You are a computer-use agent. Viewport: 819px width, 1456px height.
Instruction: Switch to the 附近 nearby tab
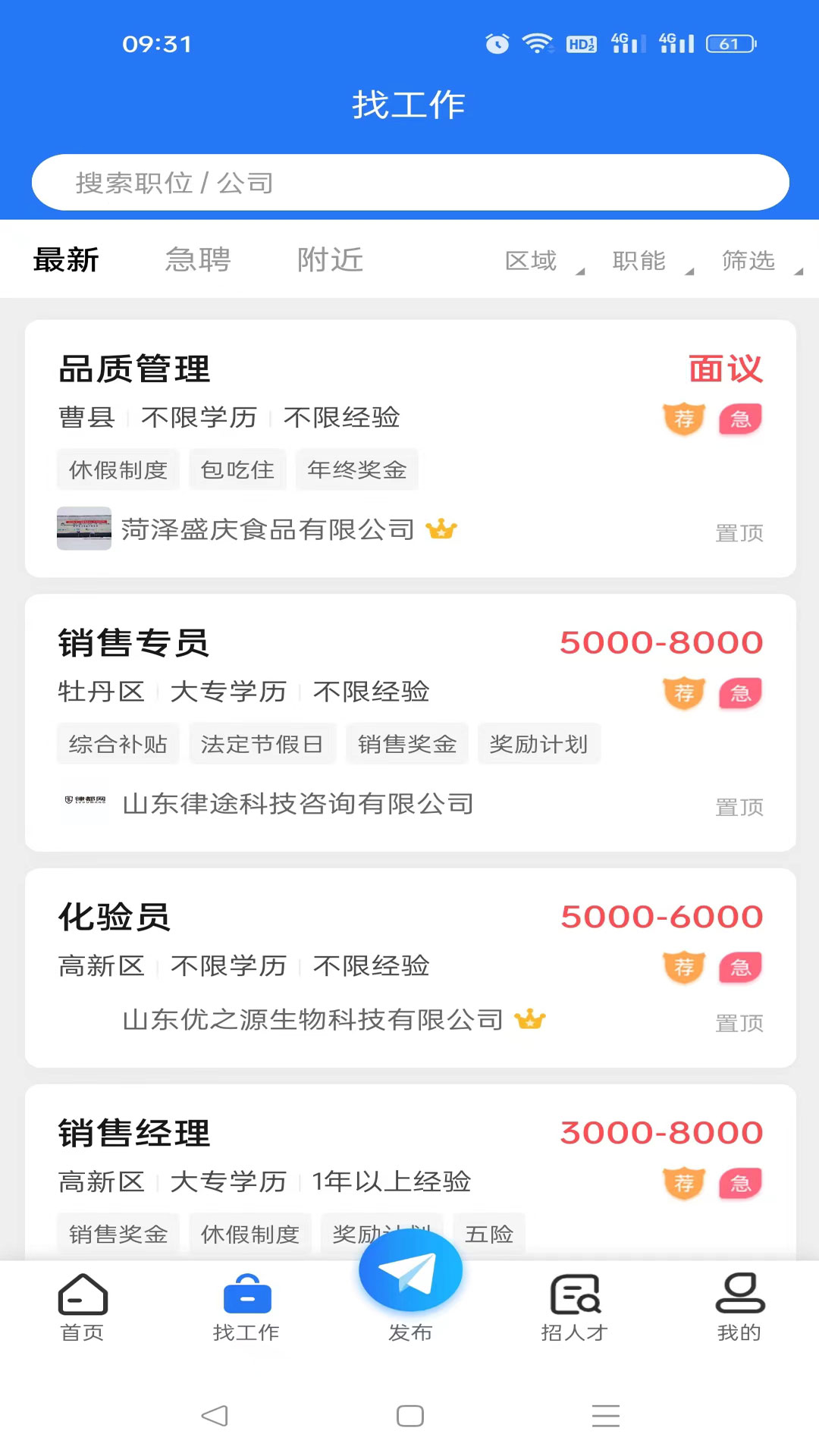330,260
